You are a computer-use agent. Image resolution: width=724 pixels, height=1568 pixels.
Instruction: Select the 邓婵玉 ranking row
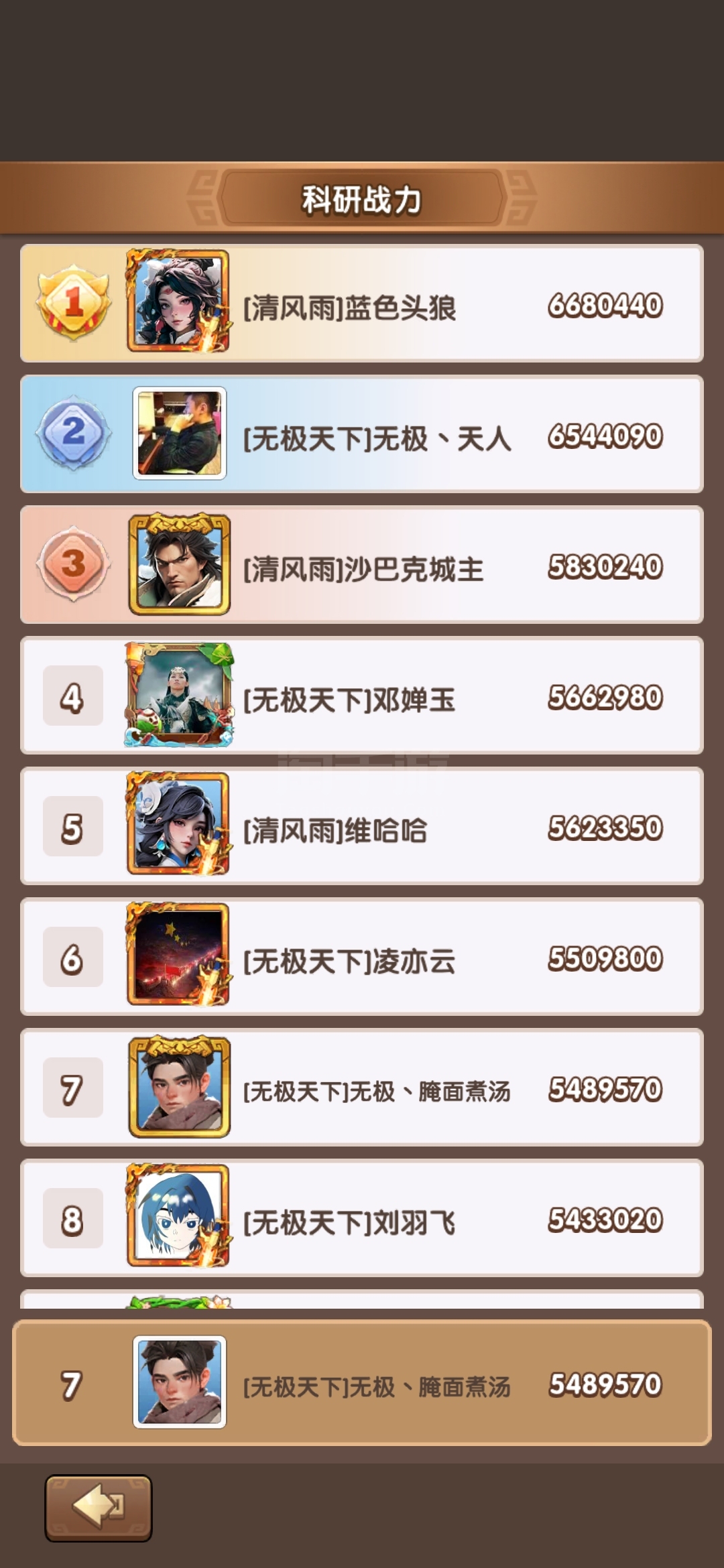(362, 696)
